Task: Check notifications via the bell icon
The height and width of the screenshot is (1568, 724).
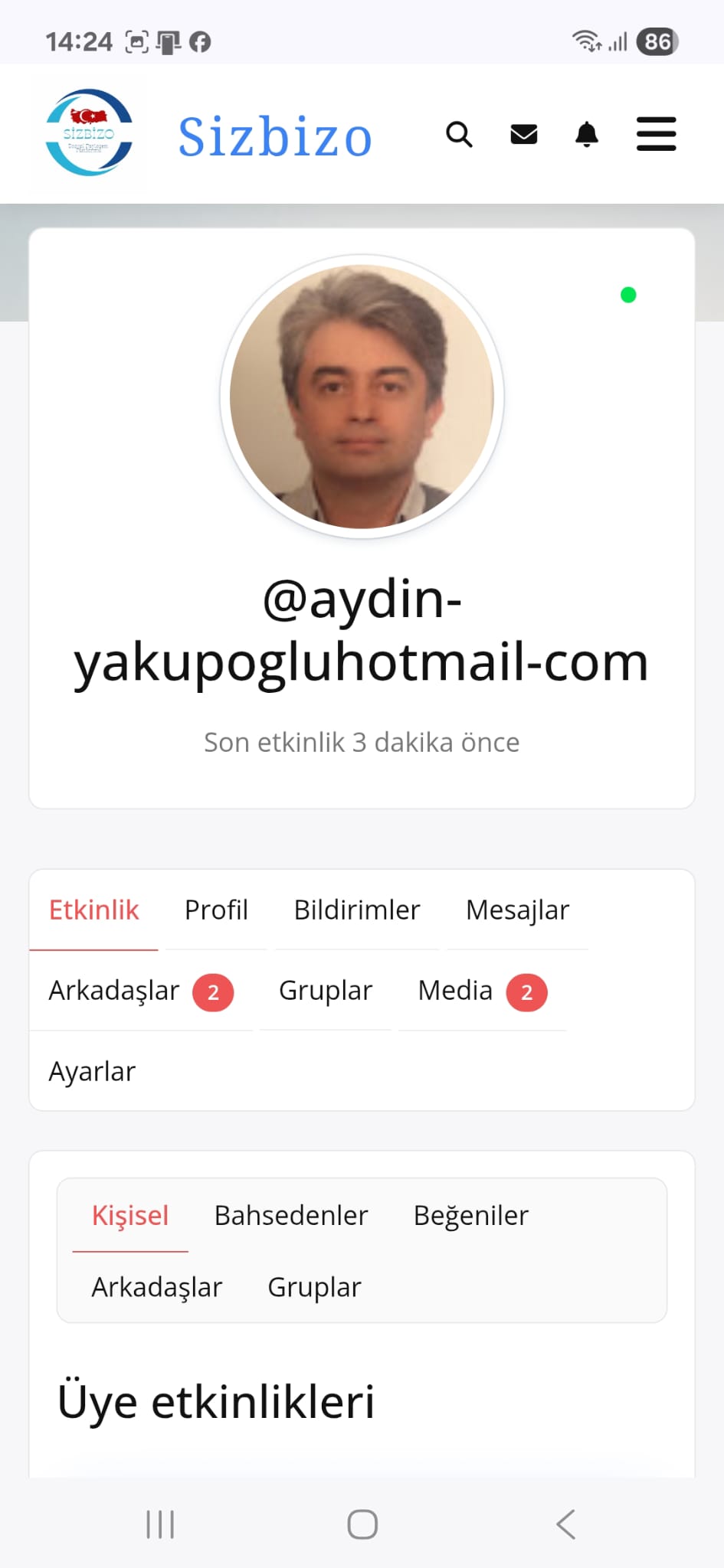Action: pos(585,134)
